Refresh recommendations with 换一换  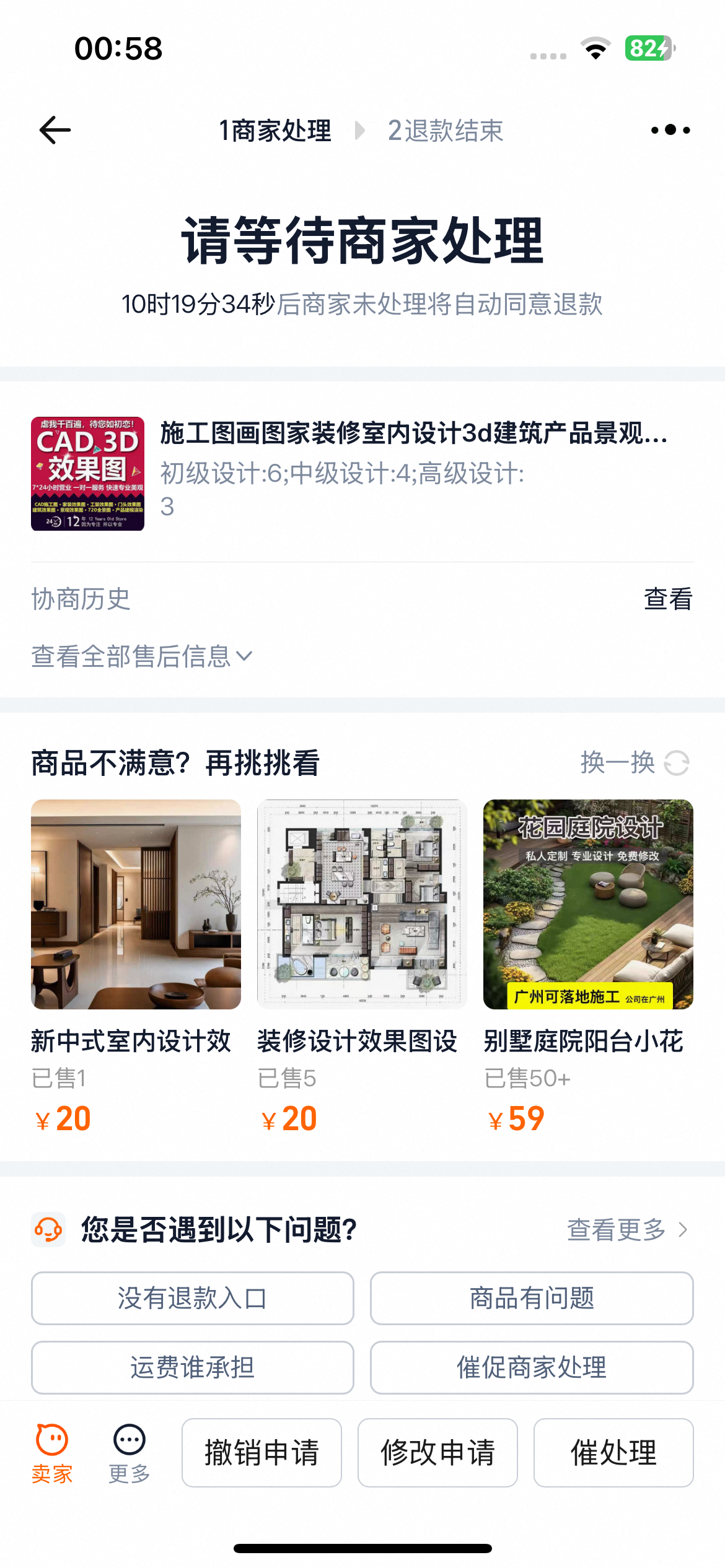tap(635, 762)
